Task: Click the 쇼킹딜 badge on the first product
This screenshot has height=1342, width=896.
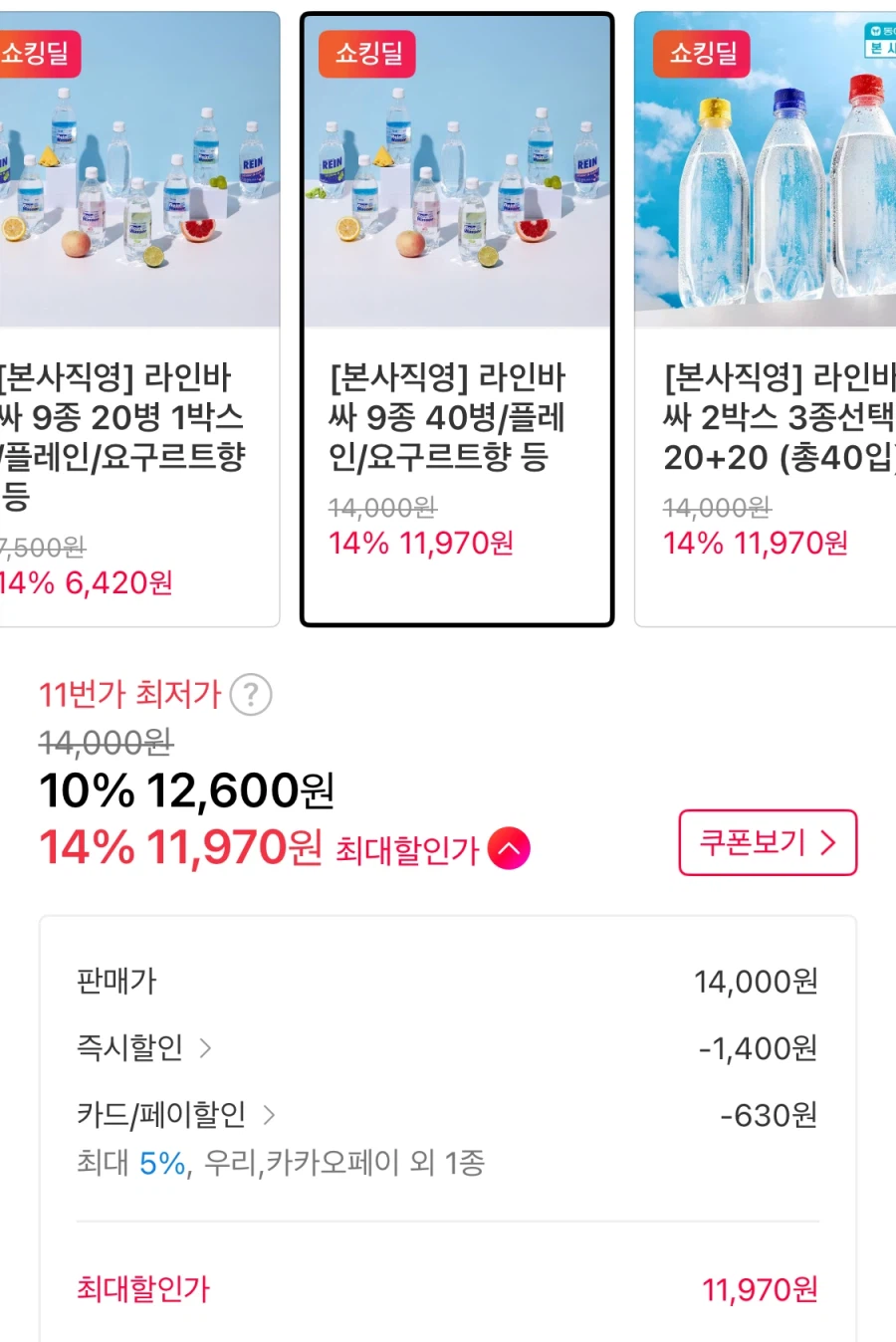Action: point(40,54)
